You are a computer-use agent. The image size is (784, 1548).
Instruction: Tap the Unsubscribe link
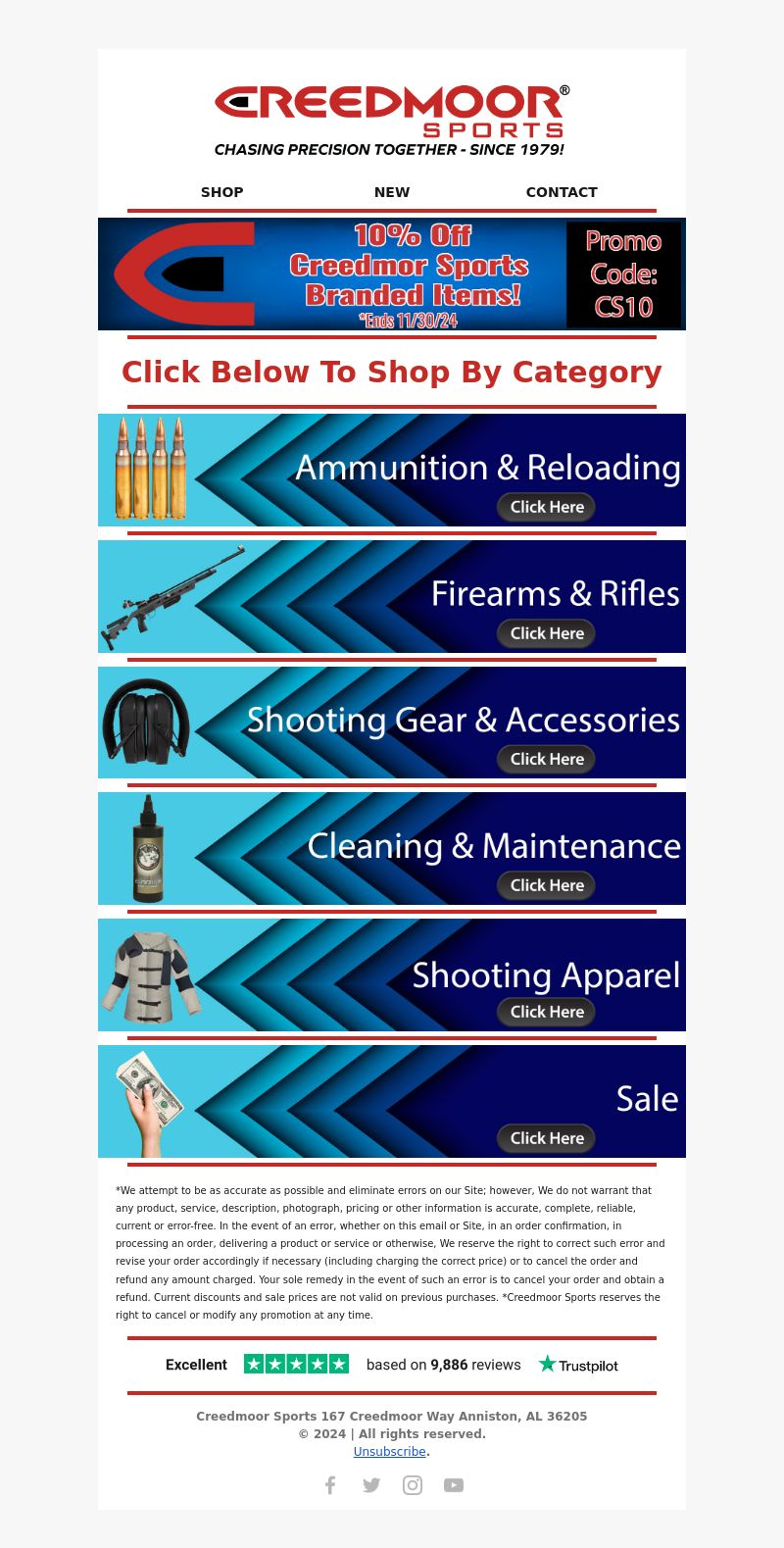click(390, 1451)
